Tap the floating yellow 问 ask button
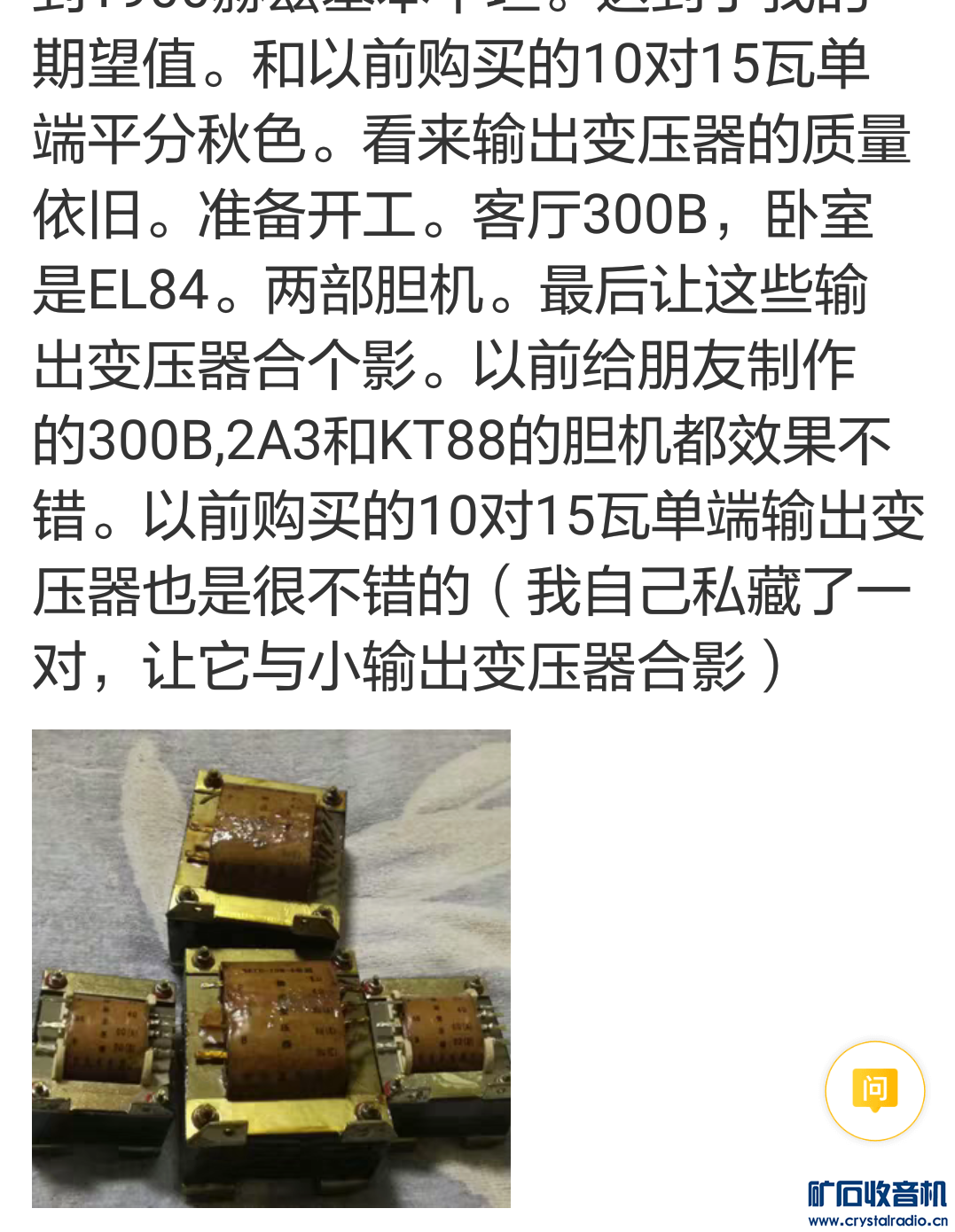This screenshot has width=955, height=1232. pos(874,1090)
